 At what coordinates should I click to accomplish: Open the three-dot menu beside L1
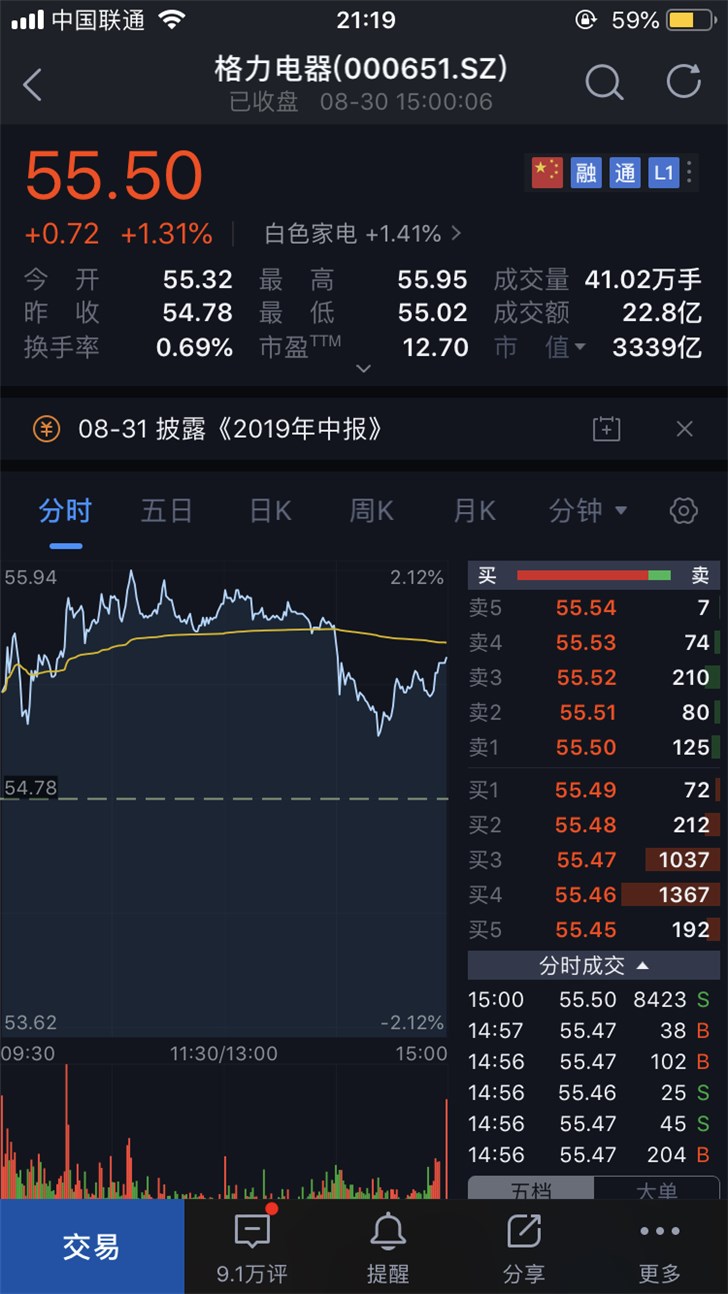690,173
